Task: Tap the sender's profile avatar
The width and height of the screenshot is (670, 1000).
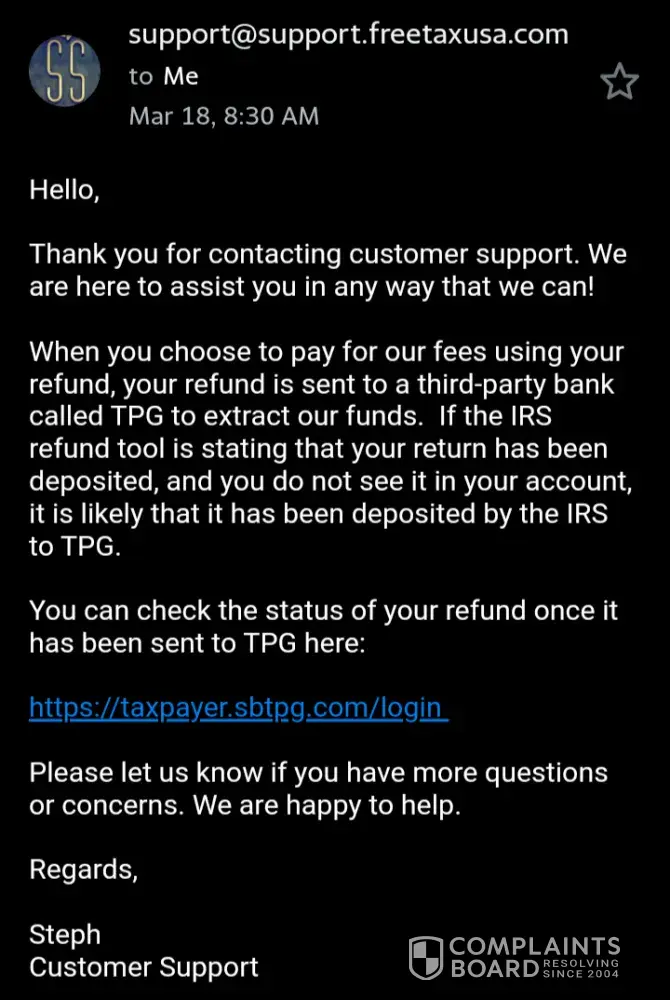Action: click(65, 71)
